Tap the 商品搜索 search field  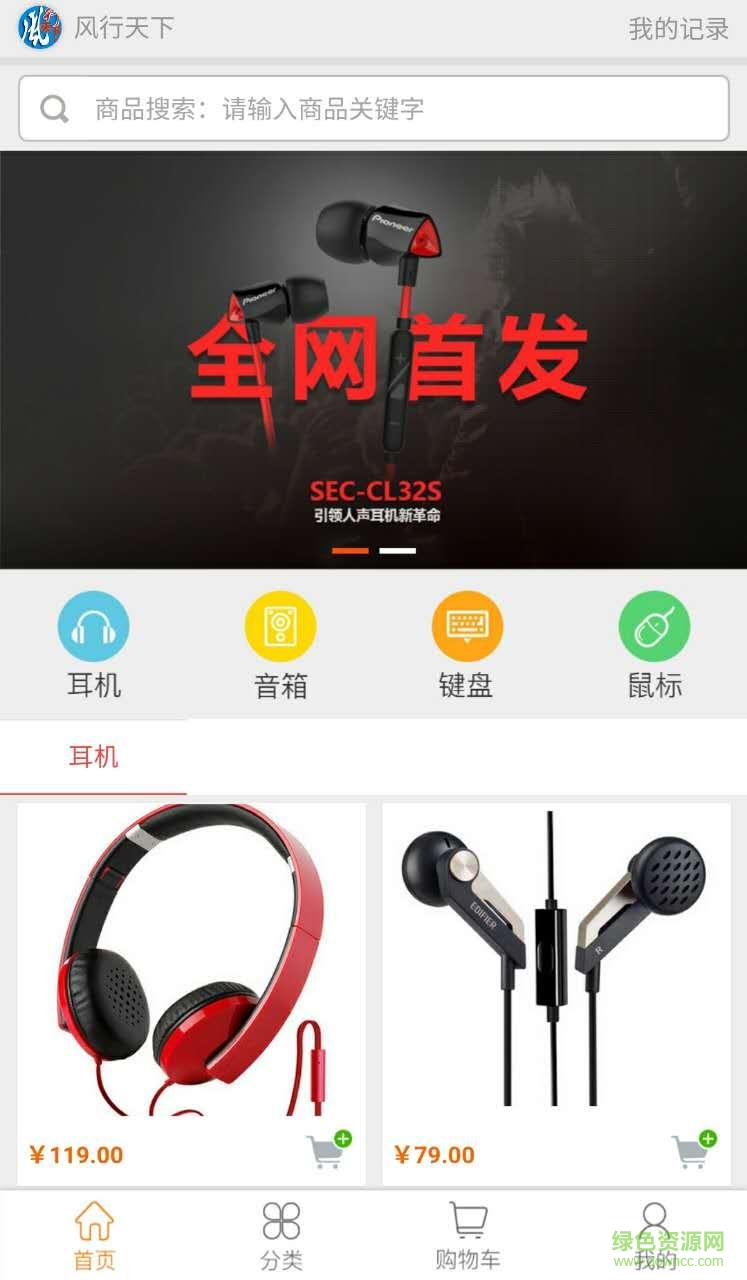[373, 108]
